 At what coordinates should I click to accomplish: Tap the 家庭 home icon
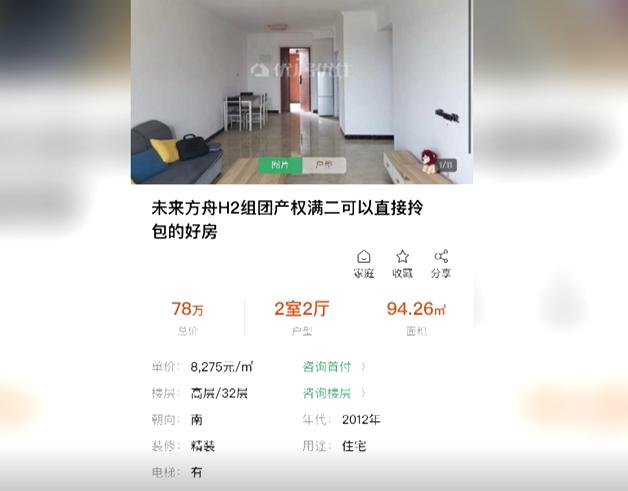click(x=364, y=264)
